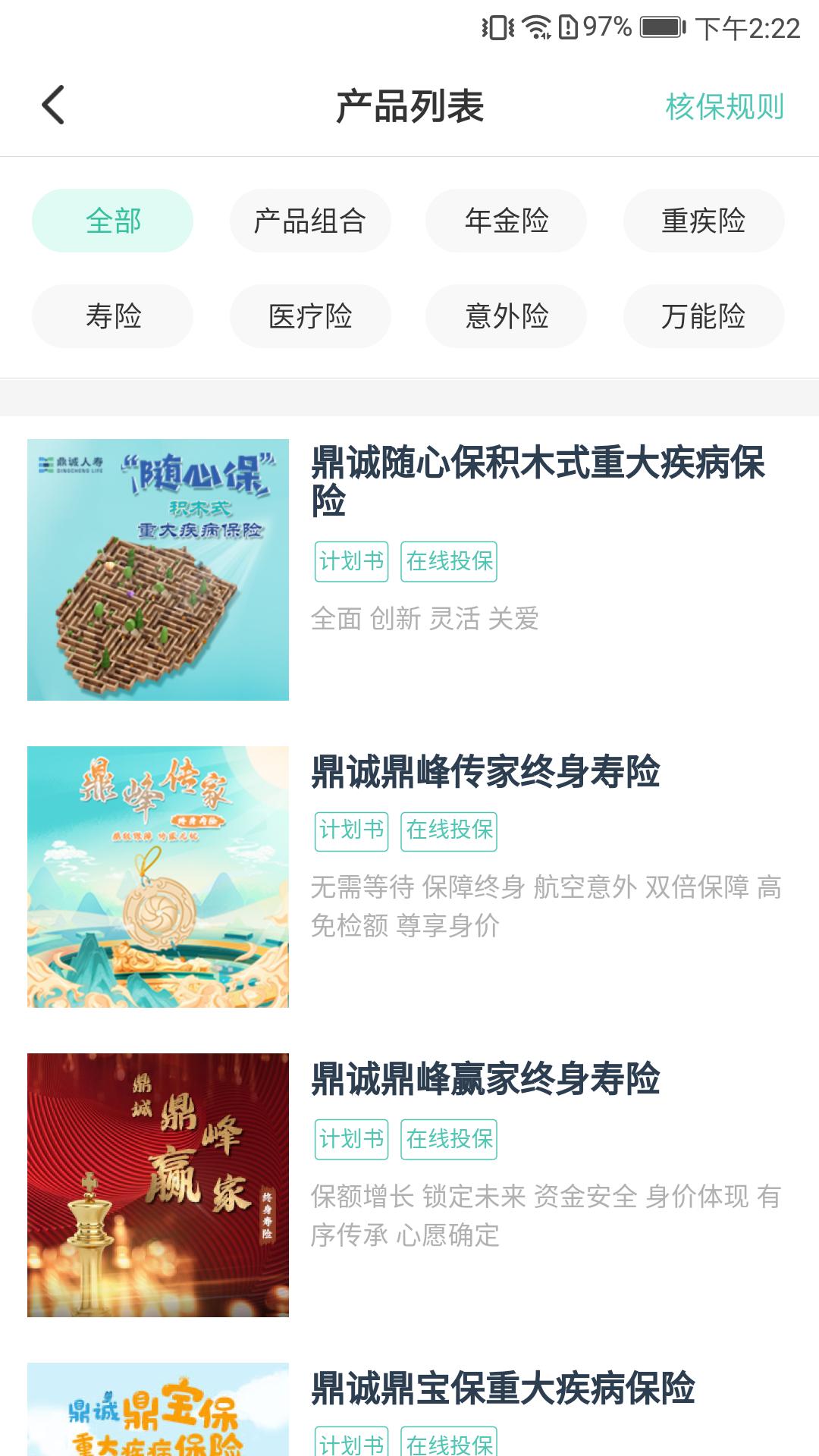Screen dimensions: 819x1456
Task: Apply online for 鼎诚鼎峰赢家终身寿险
Action: (449, 1139)
